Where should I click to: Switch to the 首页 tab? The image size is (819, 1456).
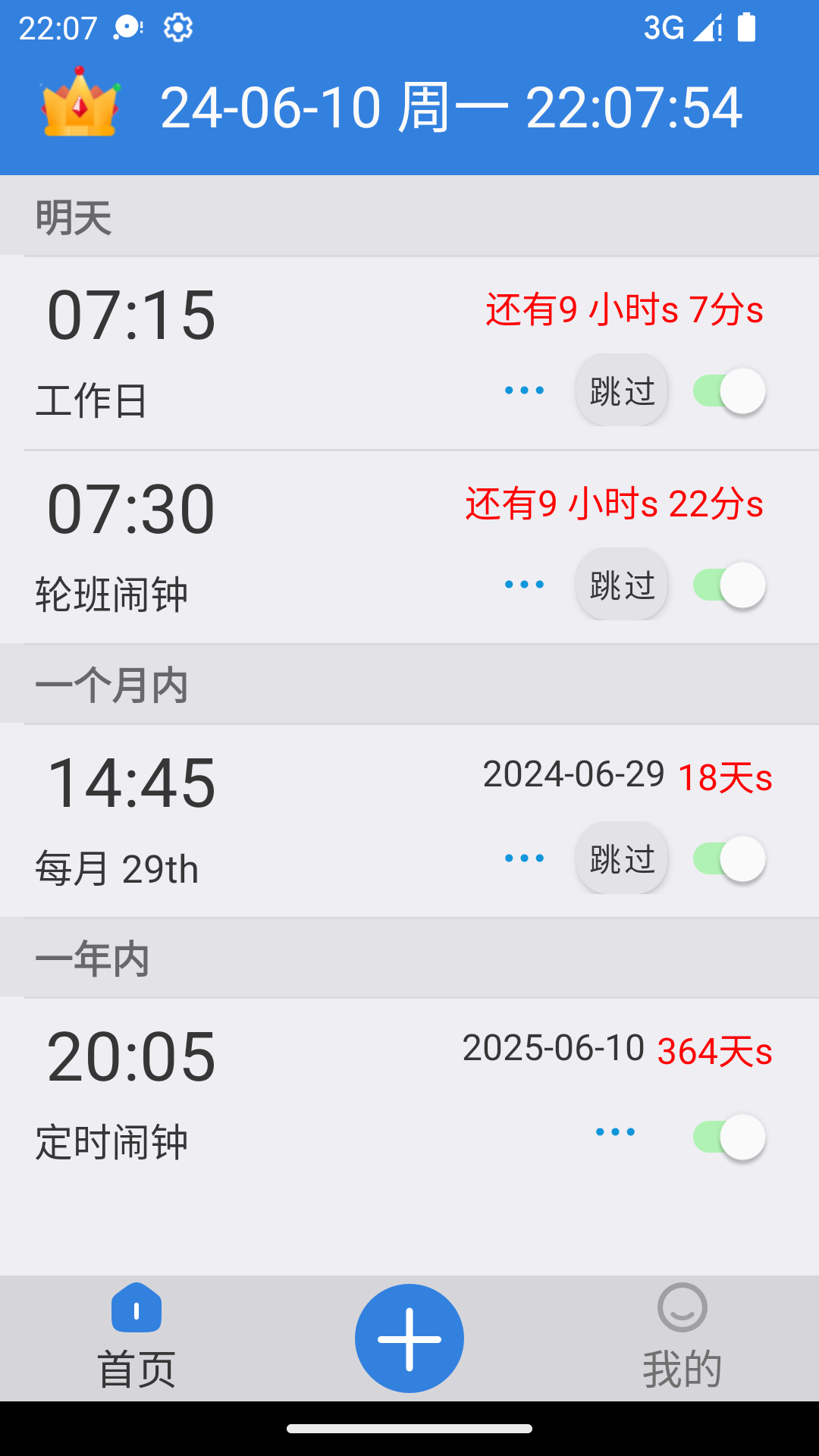pos(136,1338)
